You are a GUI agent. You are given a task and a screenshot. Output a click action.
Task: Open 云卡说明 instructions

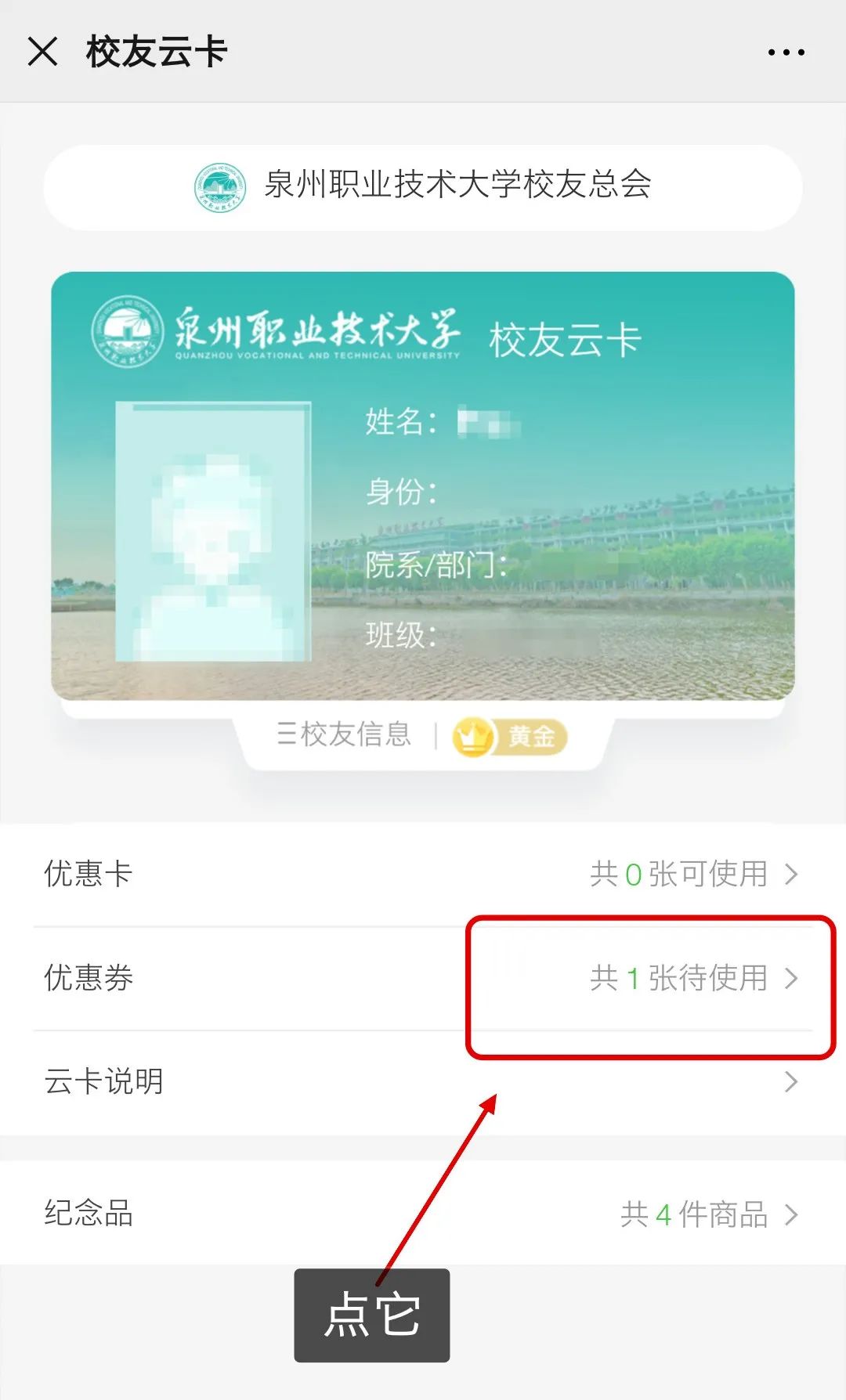423,1082
